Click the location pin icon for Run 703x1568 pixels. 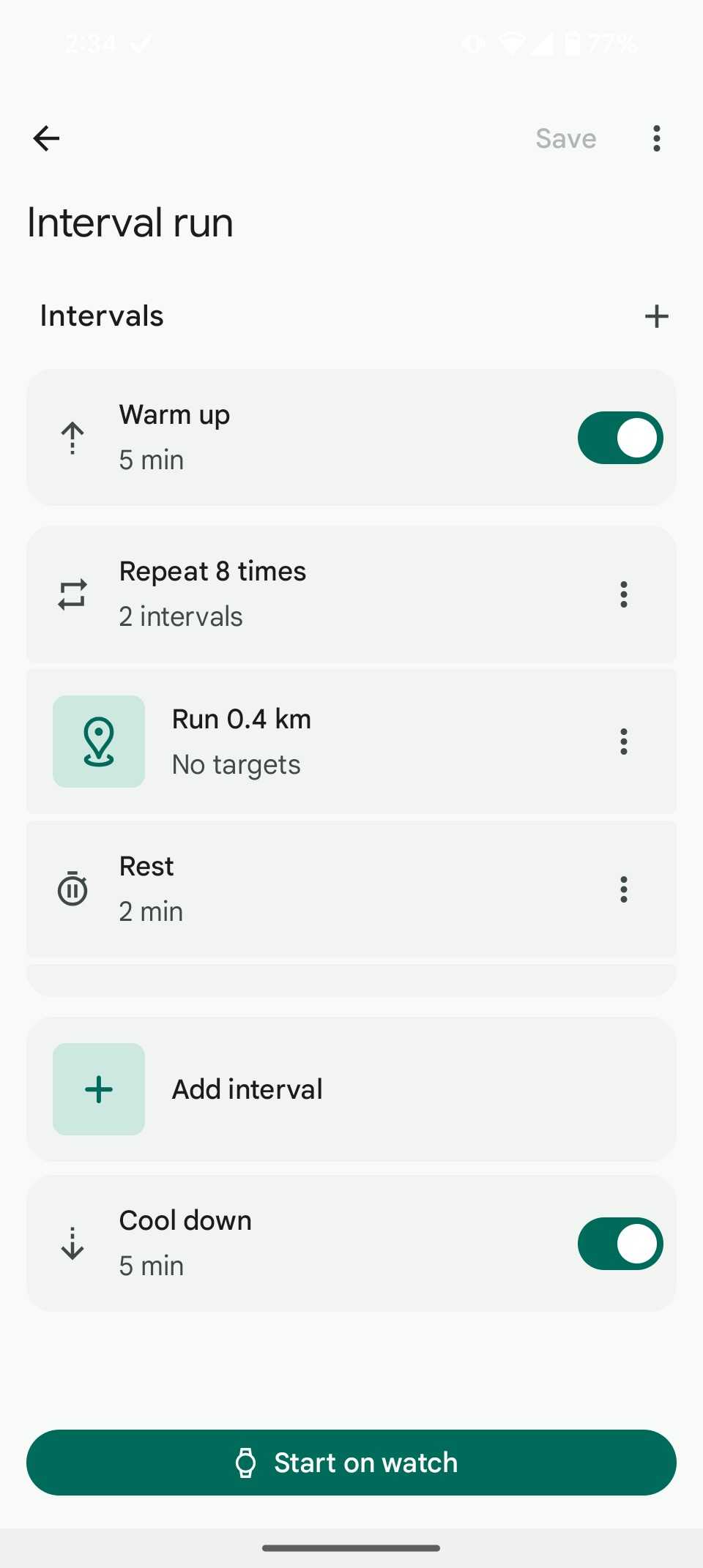pos(99,742)
